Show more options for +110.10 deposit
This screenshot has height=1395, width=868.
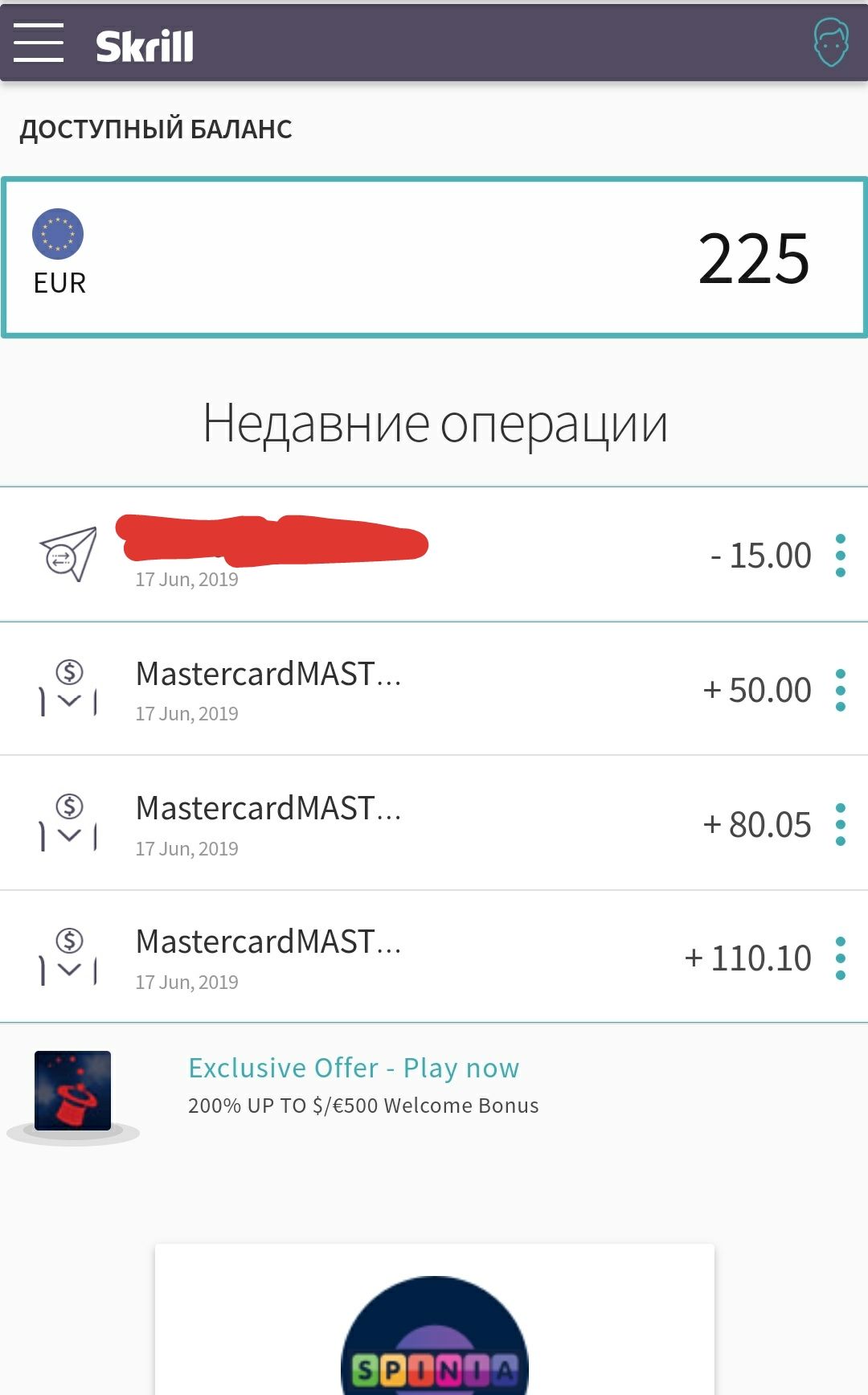coord(841,958)
